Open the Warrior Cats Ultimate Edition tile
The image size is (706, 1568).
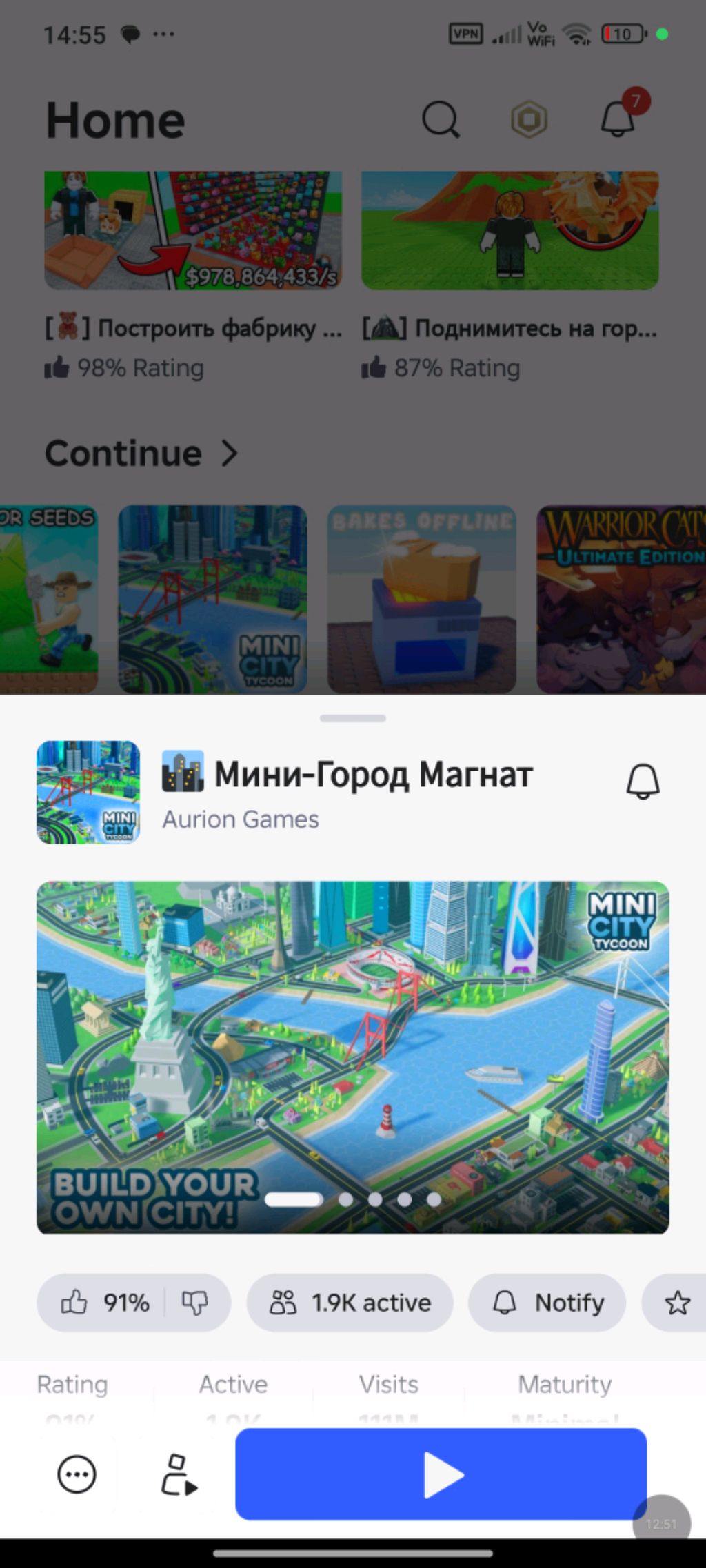(x=621, y=599)
